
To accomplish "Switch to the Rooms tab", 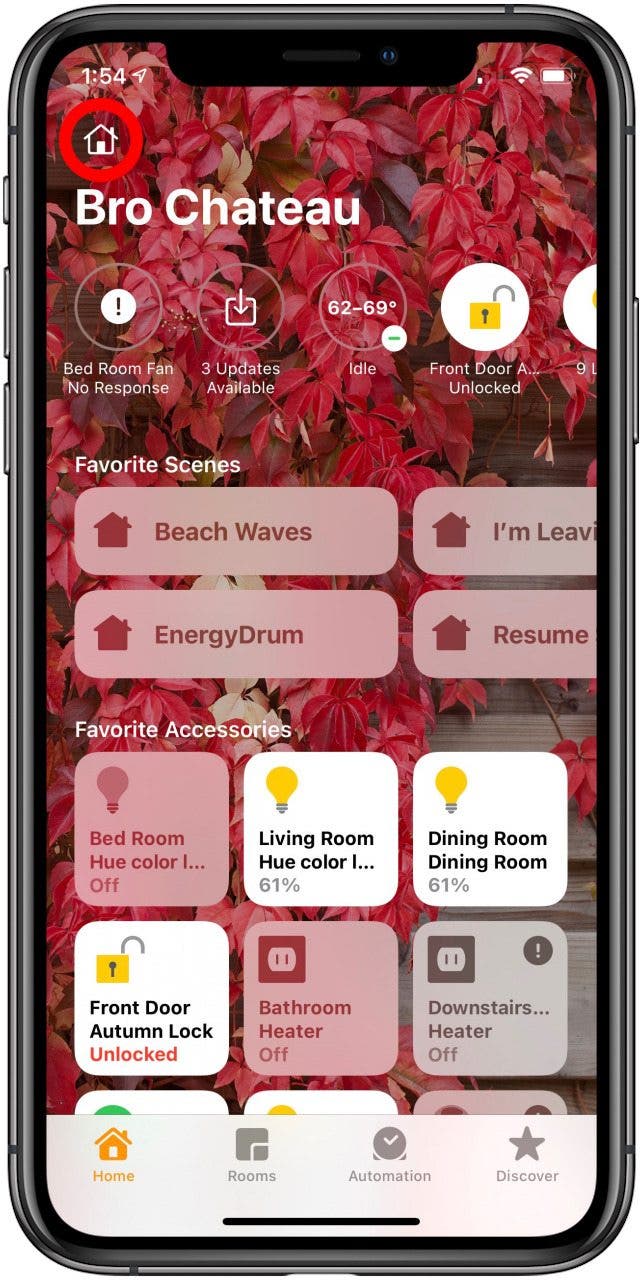I will (x=252, y=1155).
